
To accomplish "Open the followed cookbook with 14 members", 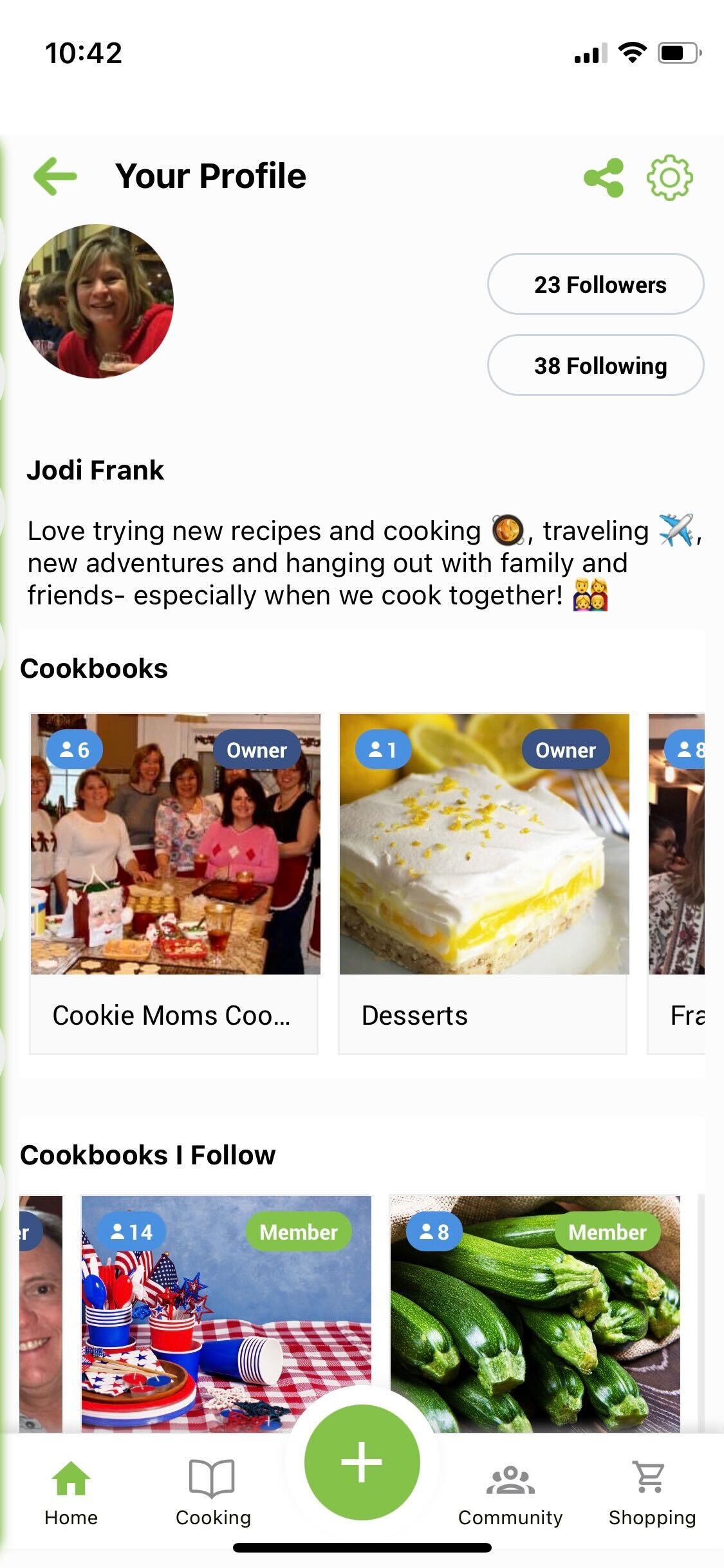I will [226, 1313].
